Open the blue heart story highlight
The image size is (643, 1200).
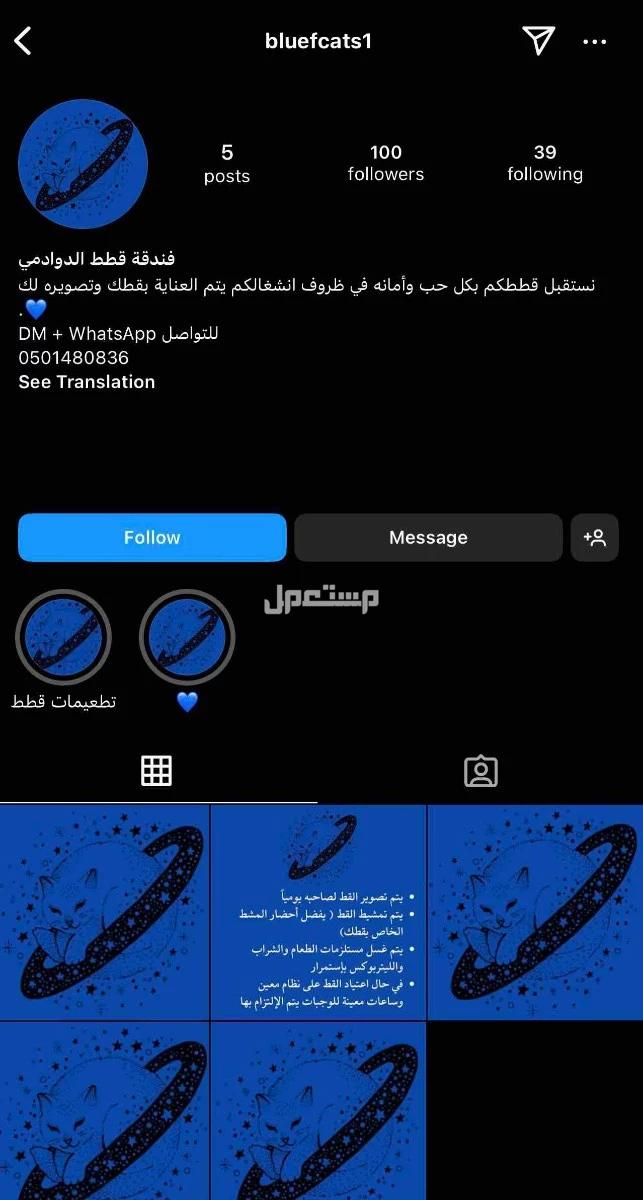(x=187, y=637)
